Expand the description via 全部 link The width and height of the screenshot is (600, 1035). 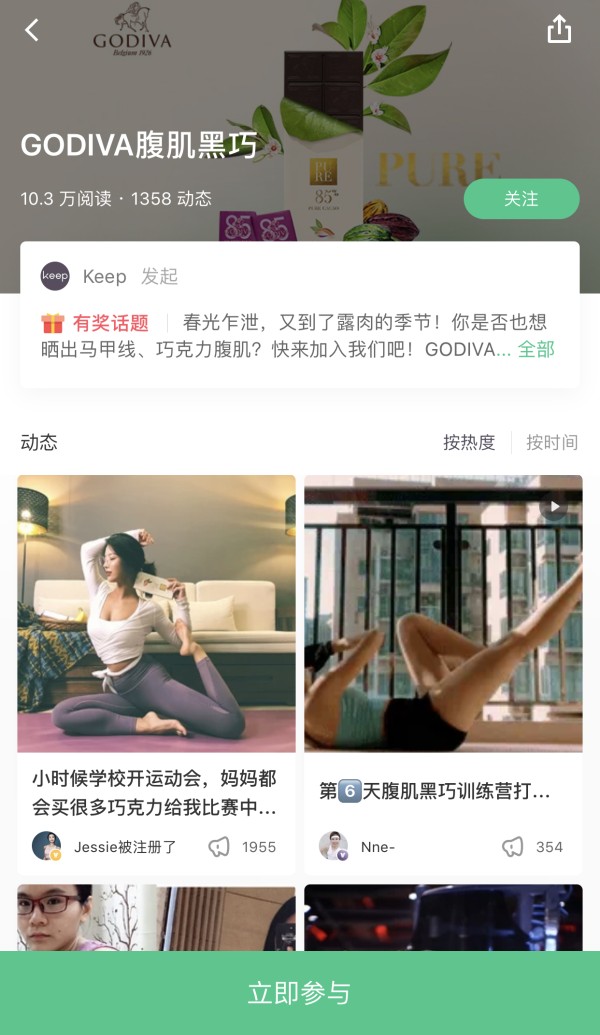coord(536,350)
